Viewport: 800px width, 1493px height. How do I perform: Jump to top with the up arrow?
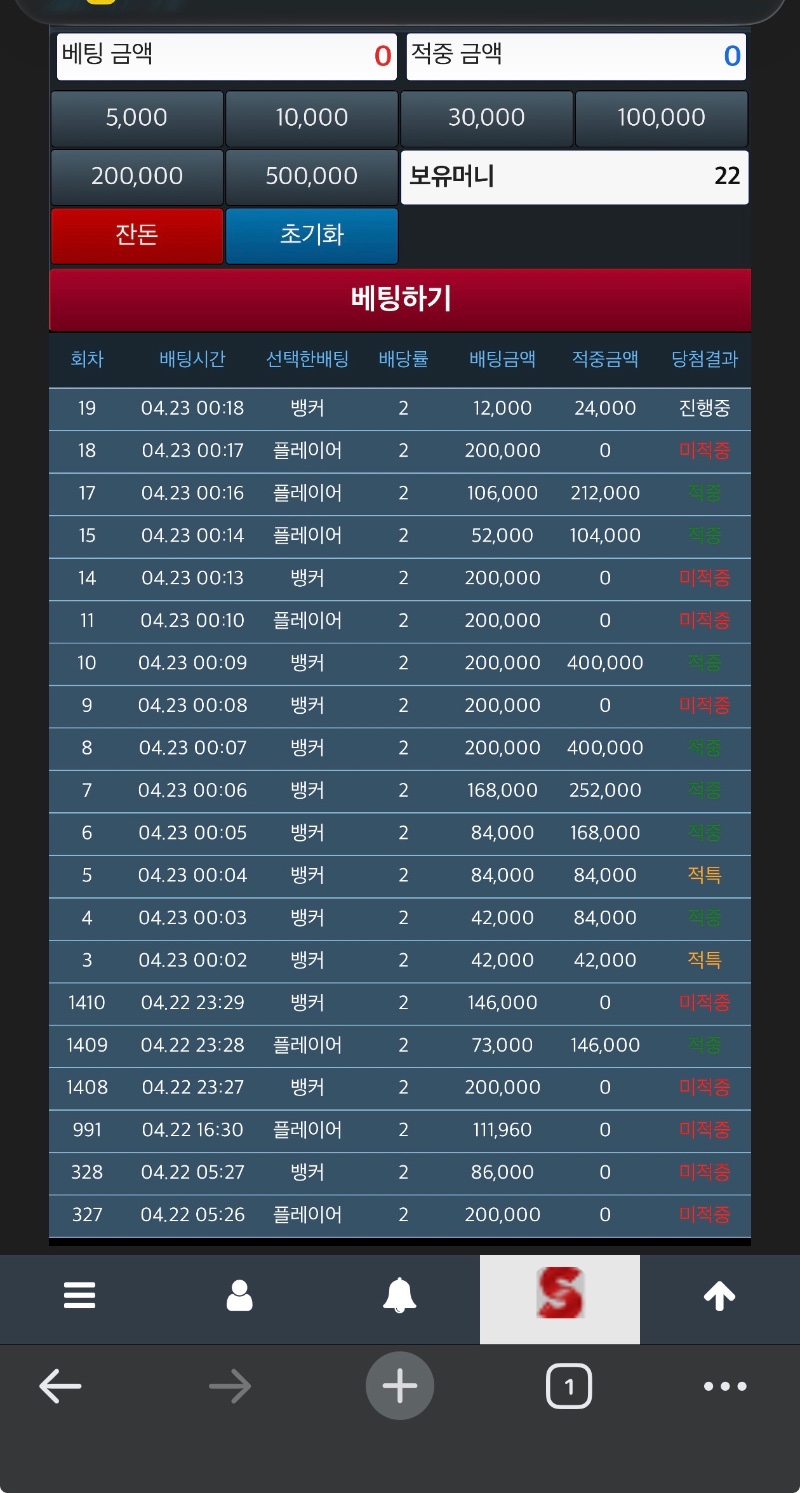click(x=720, y=1297)
